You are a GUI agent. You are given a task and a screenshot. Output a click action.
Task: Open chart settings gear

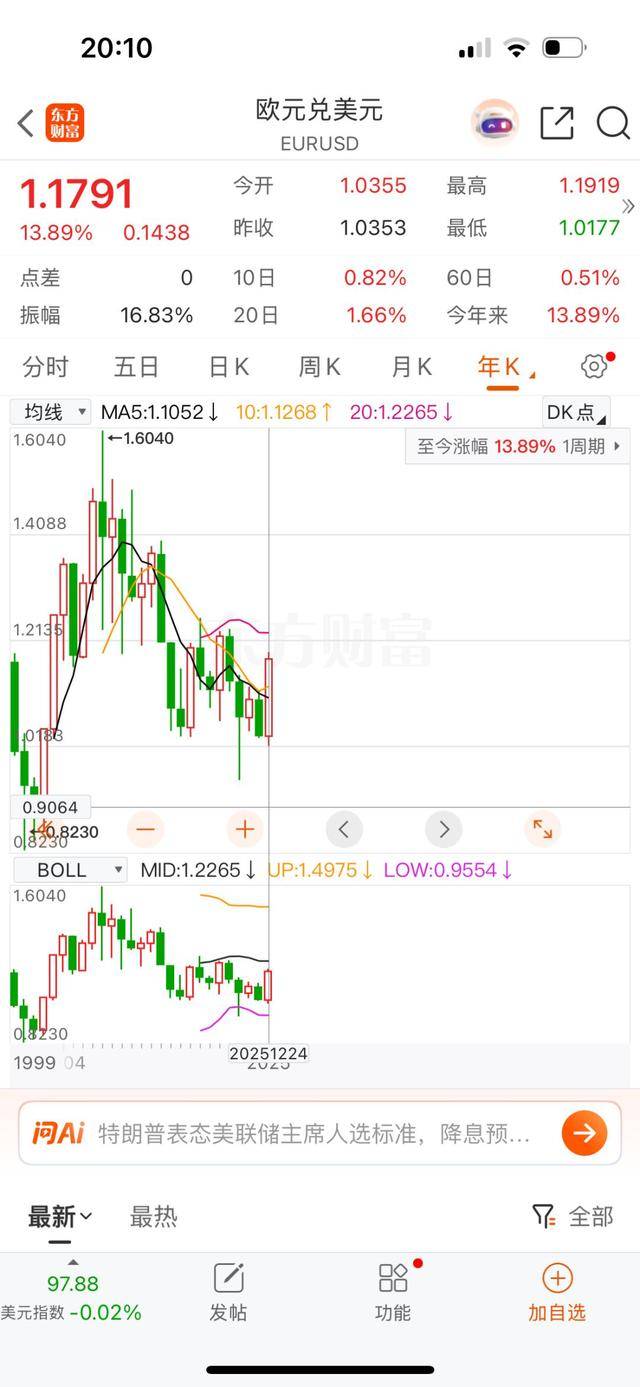(x=594, y=366)
